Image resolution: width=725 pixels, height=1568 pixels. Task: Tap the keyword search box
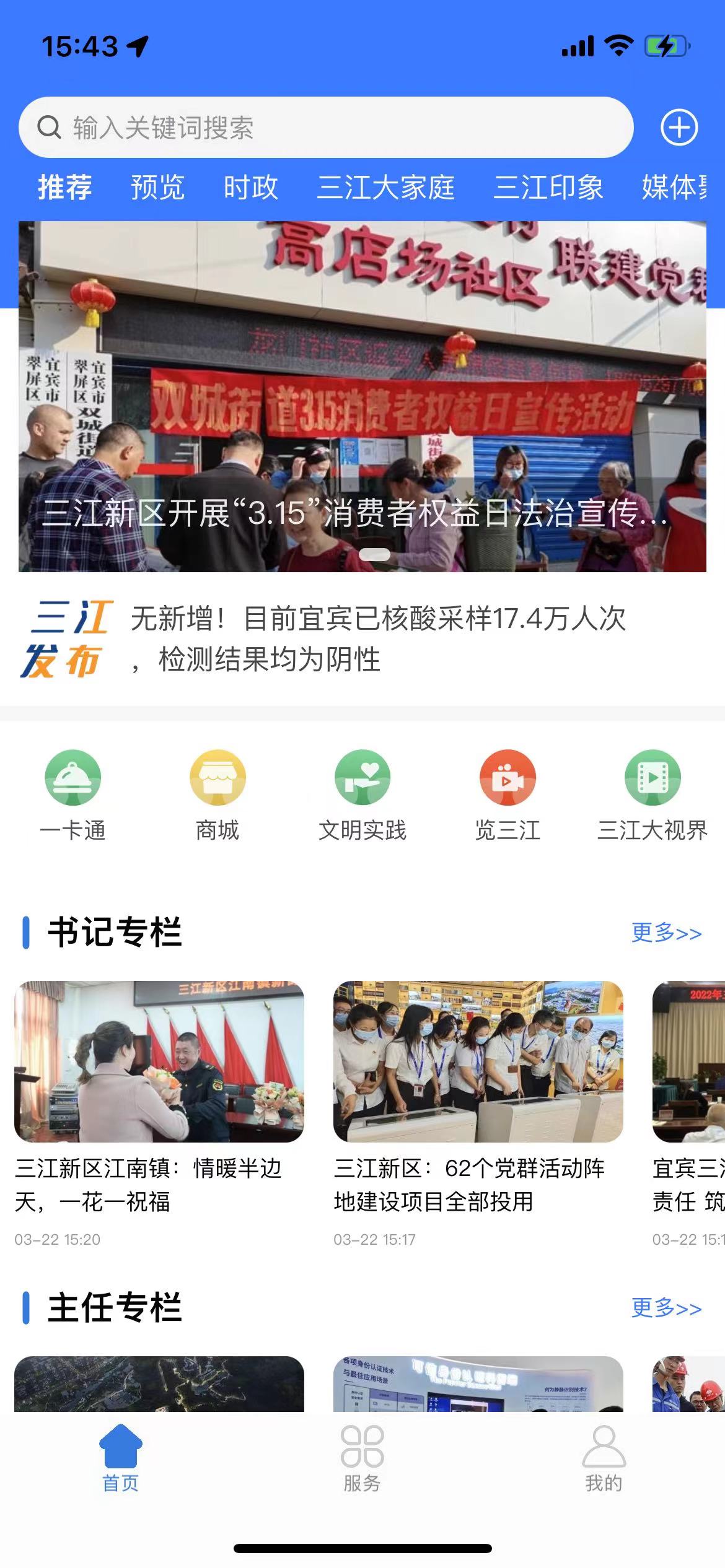(x=325, y=128)
